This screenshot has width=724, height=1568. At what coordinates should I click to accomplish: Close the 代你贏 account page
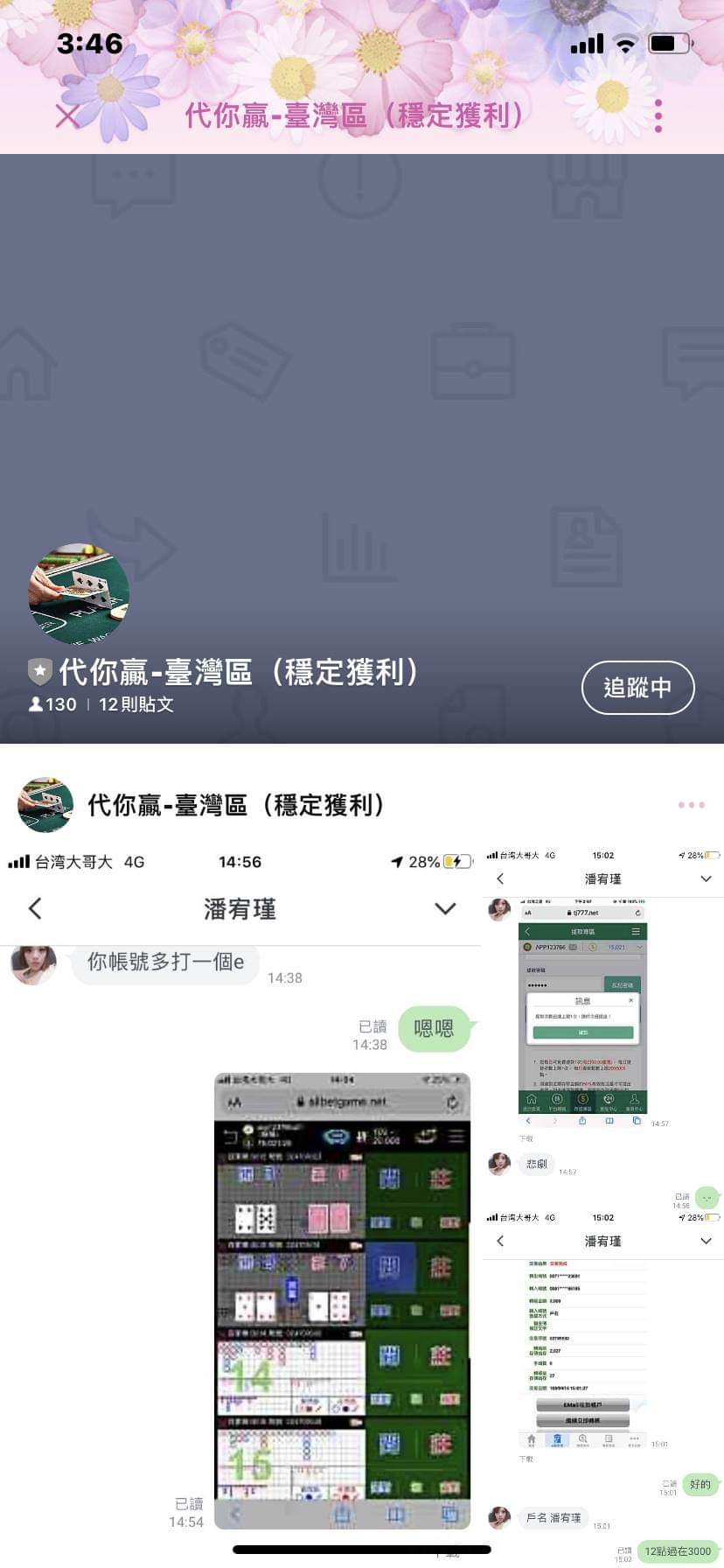pos(66,115)
